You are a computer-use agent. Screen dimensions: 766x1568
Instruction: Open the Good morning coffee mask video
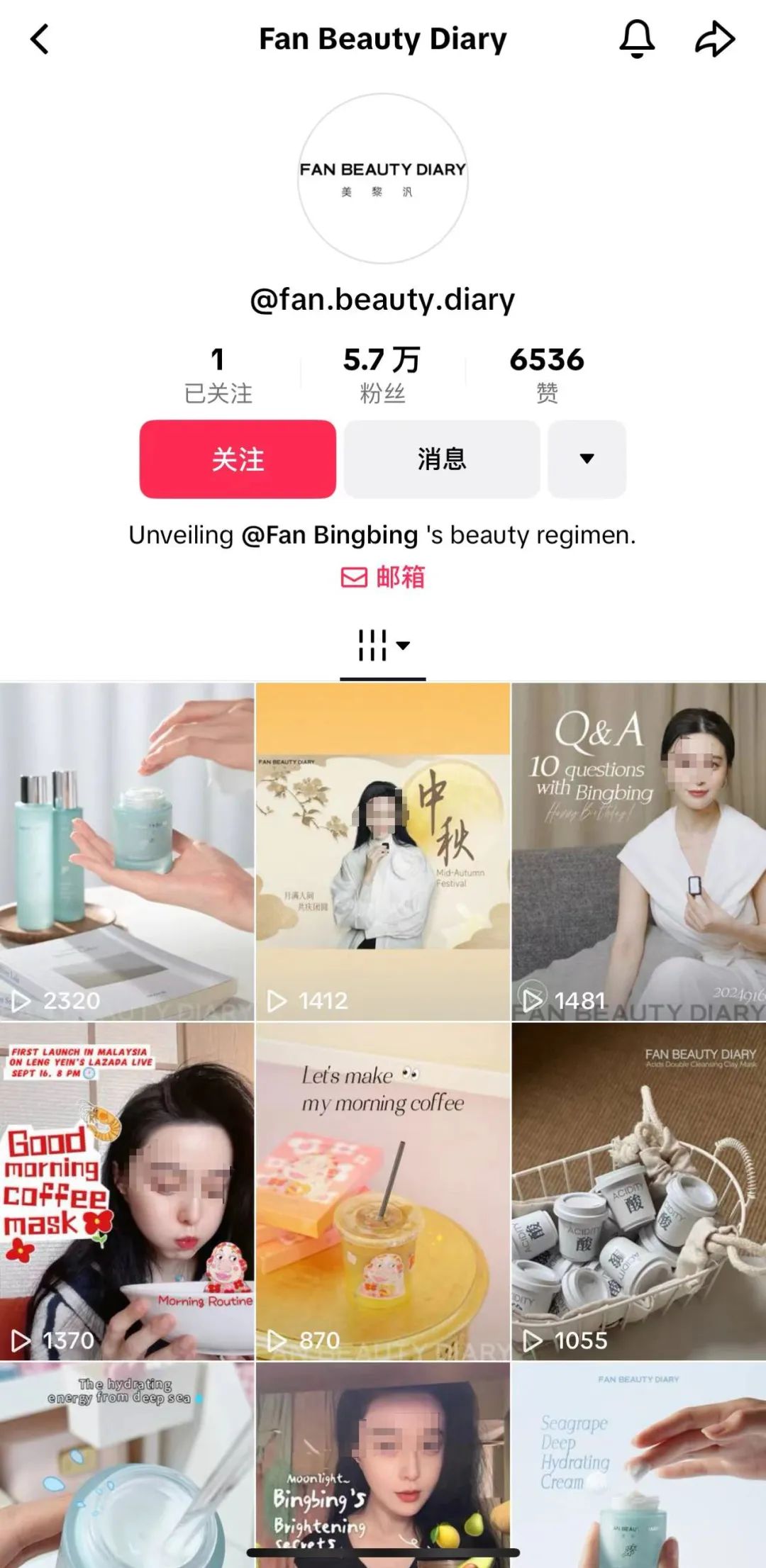point(127,1191)
